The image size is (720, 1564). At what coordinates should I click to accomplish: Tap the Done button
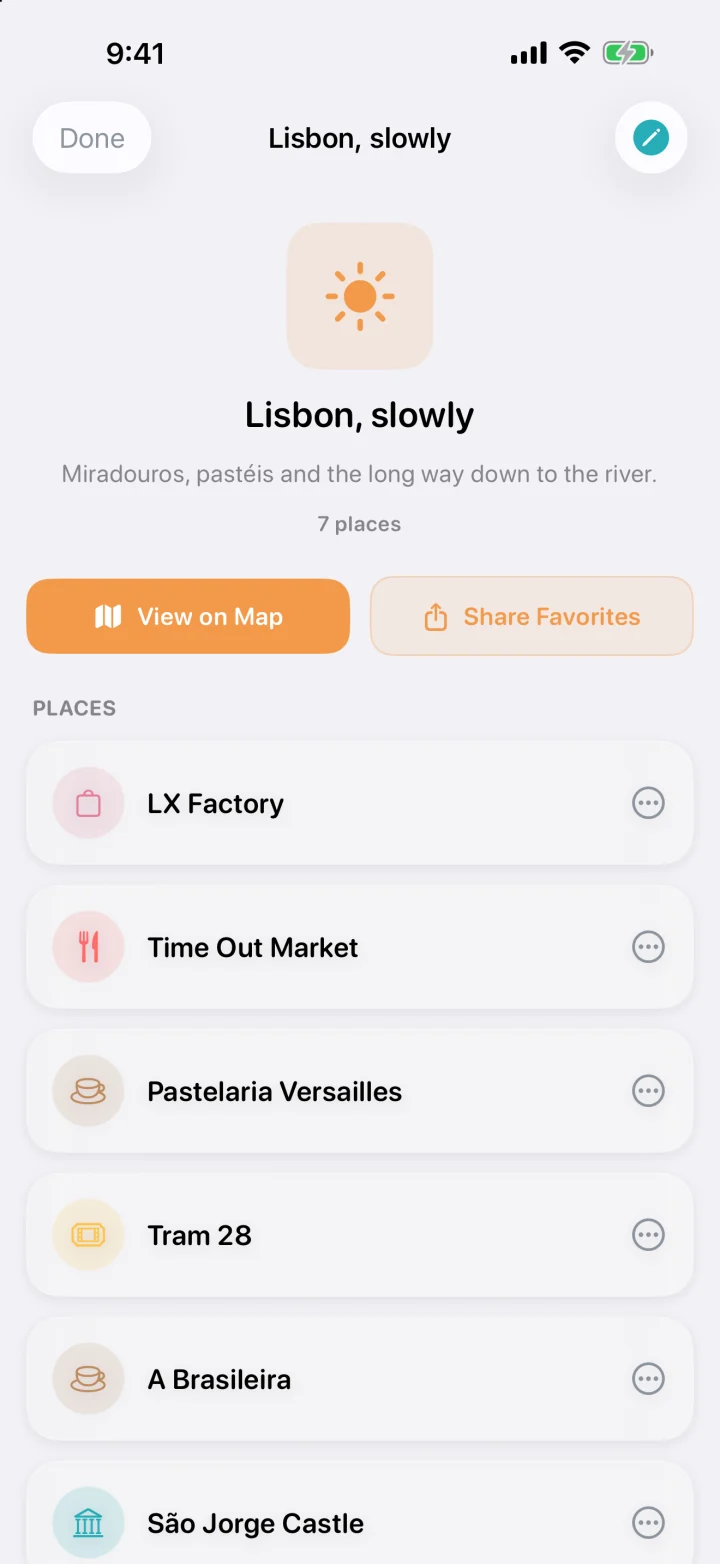pos(92,138)
